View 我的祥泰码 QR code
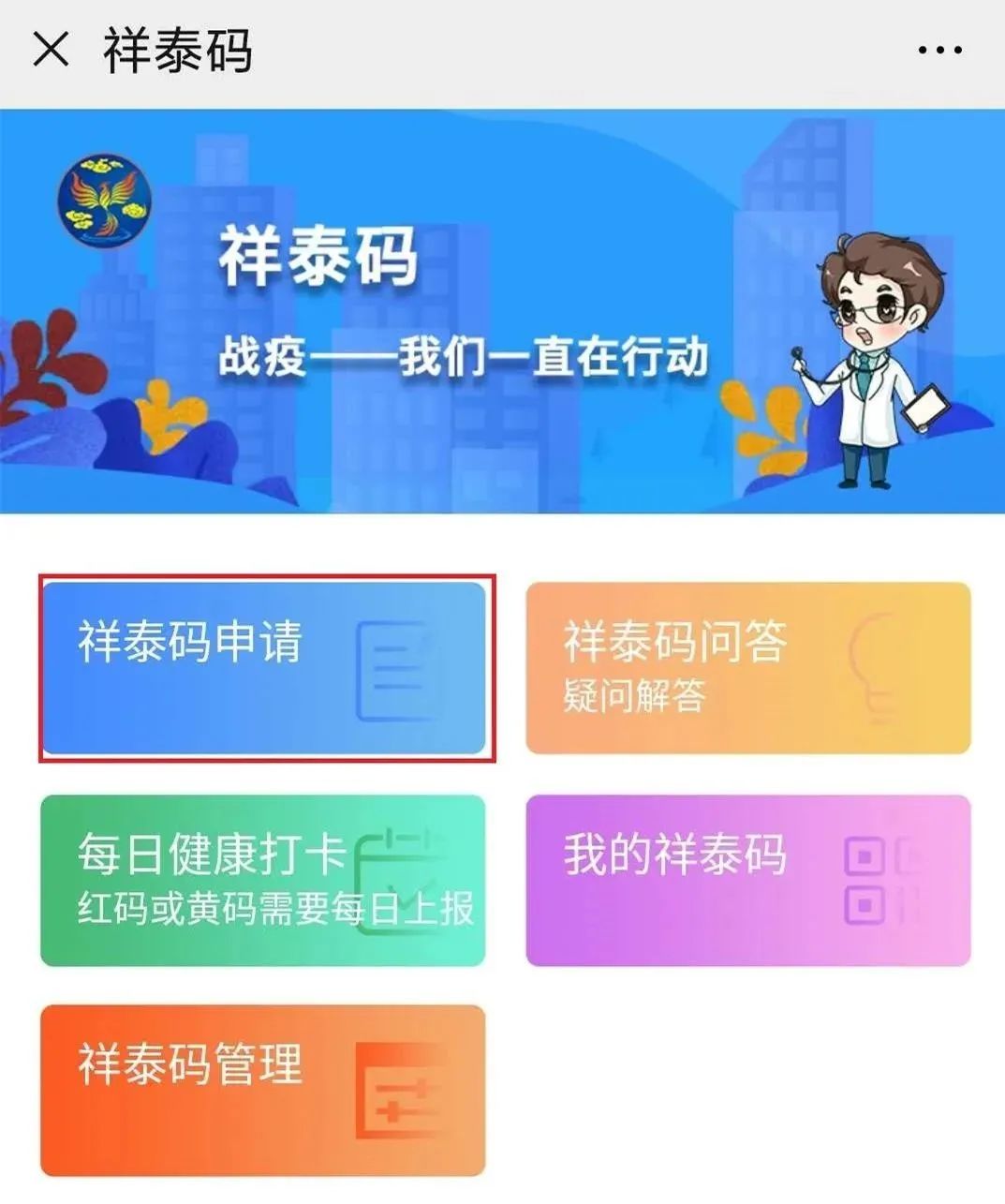This screenshot has width=1005, height=1204. tap(747, 881)
